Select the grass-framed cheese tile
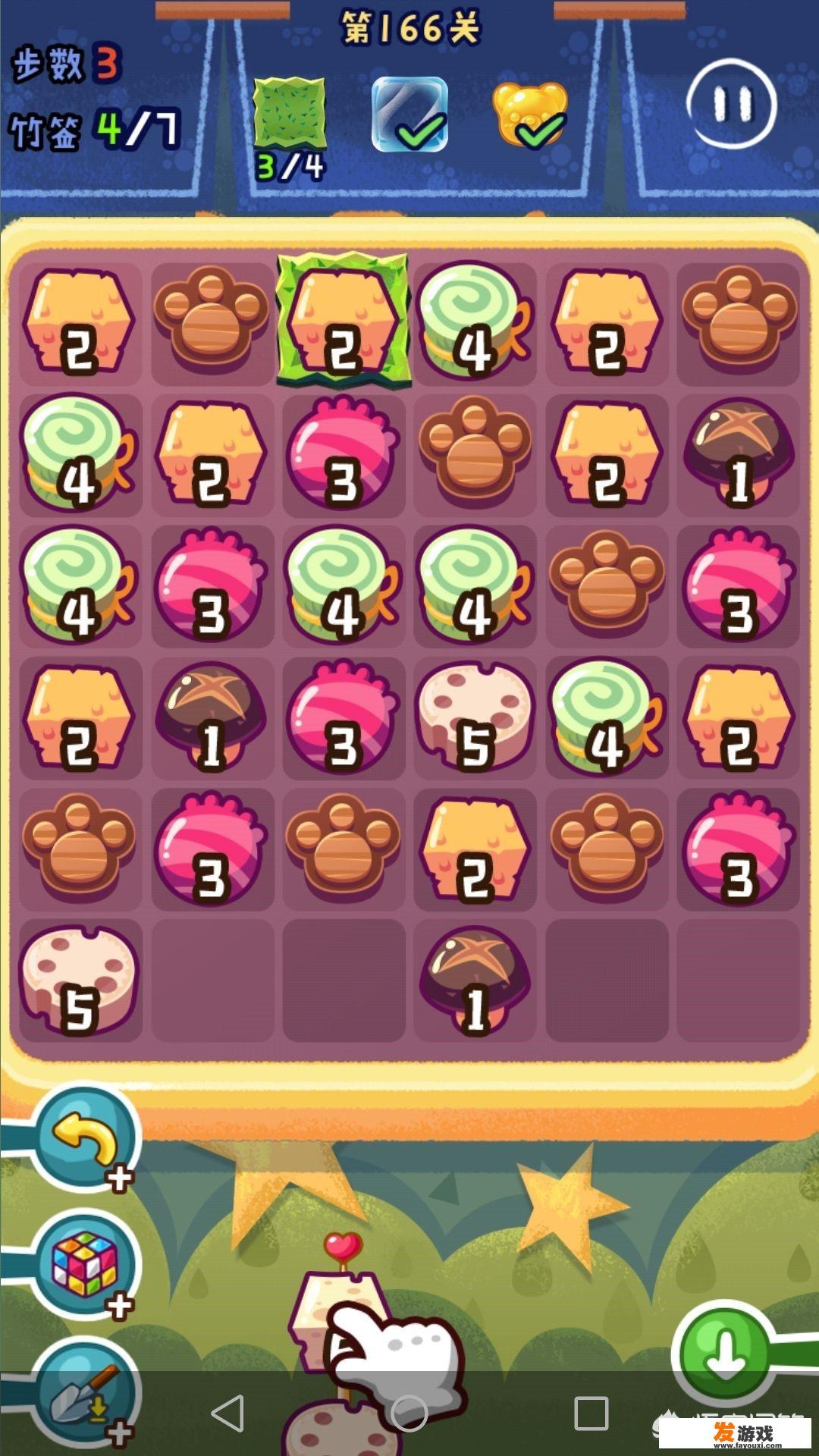 click(x=344, y=320)
